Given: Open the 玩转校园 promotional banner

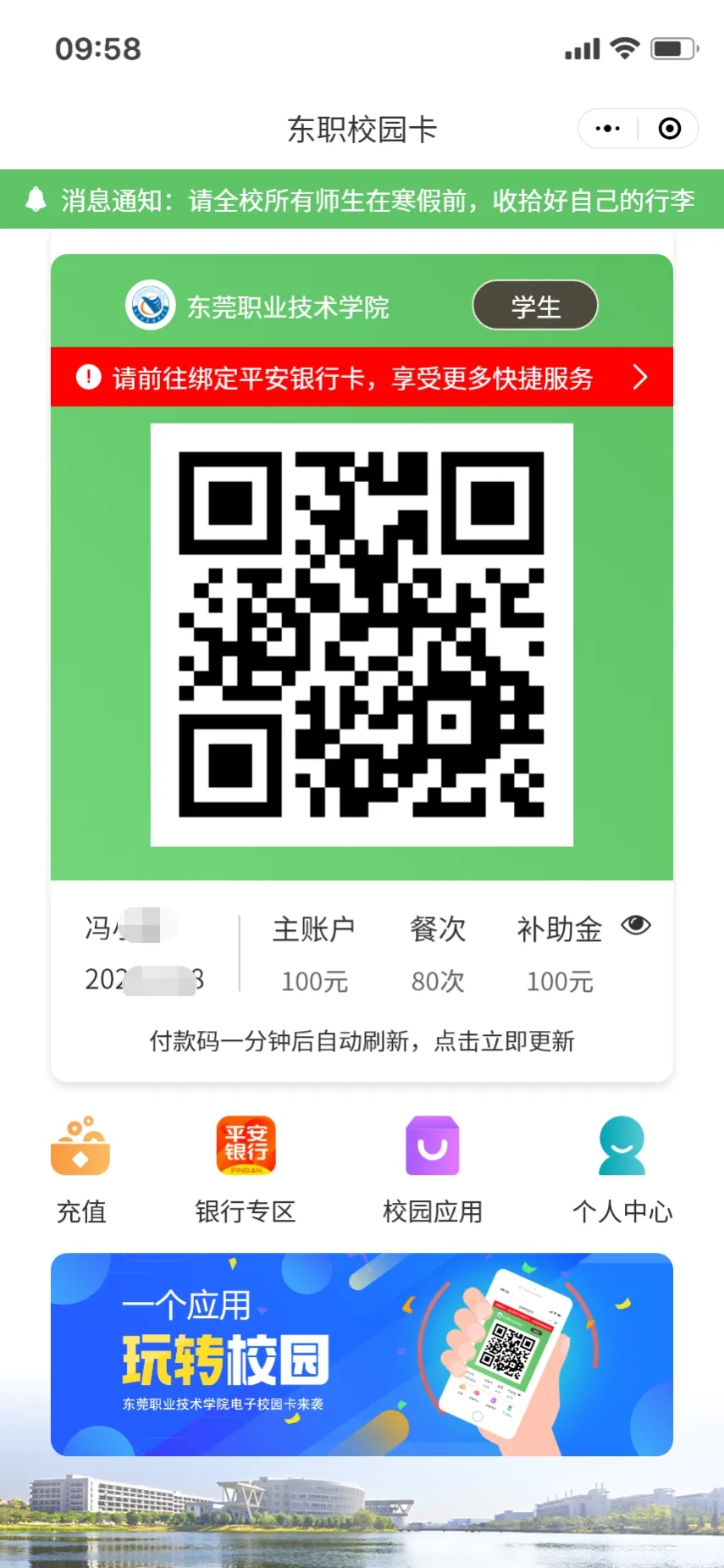Looking at the screenshot, I should click(x=362, y=1354).
